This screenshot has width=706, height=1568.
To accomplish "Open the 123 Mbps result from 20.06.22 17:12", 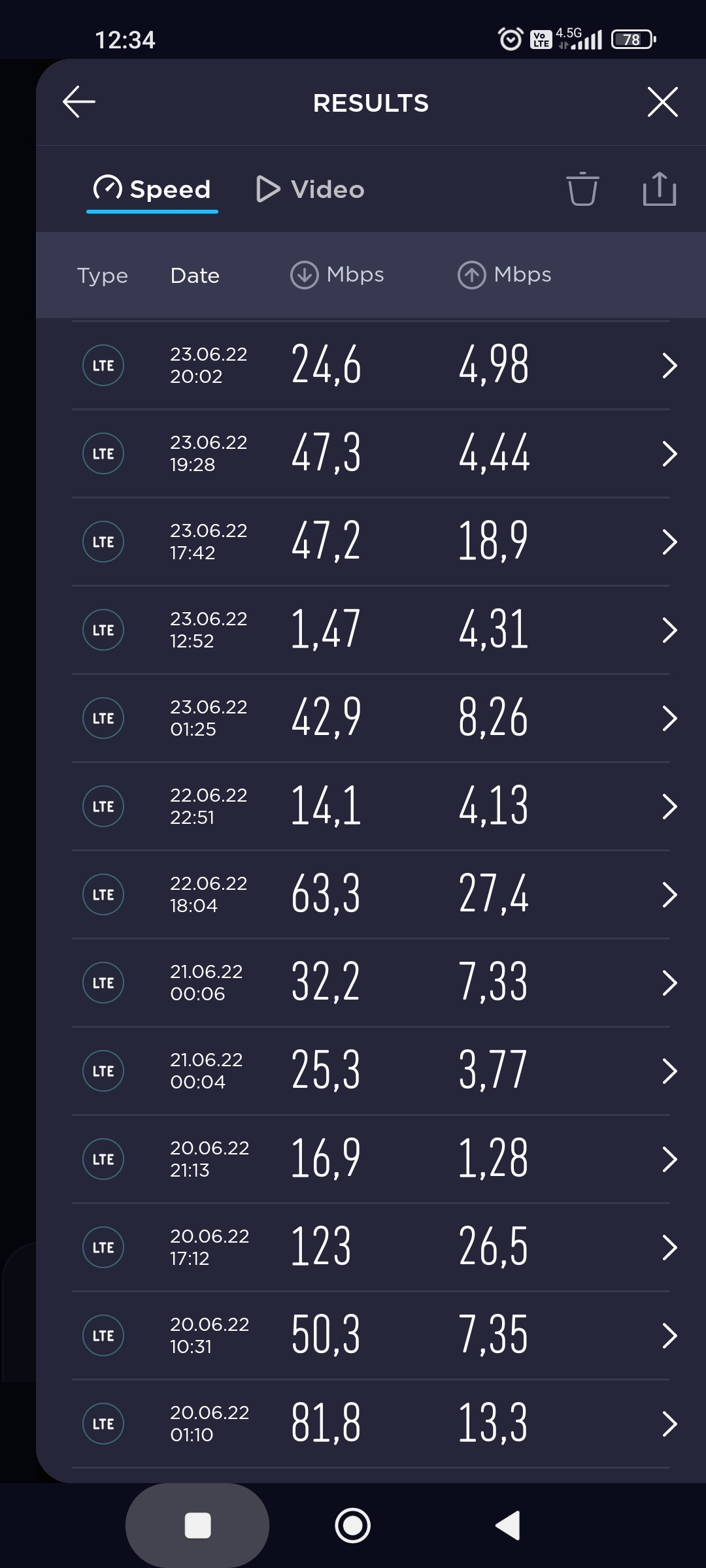I will [x=371, y=1247].
